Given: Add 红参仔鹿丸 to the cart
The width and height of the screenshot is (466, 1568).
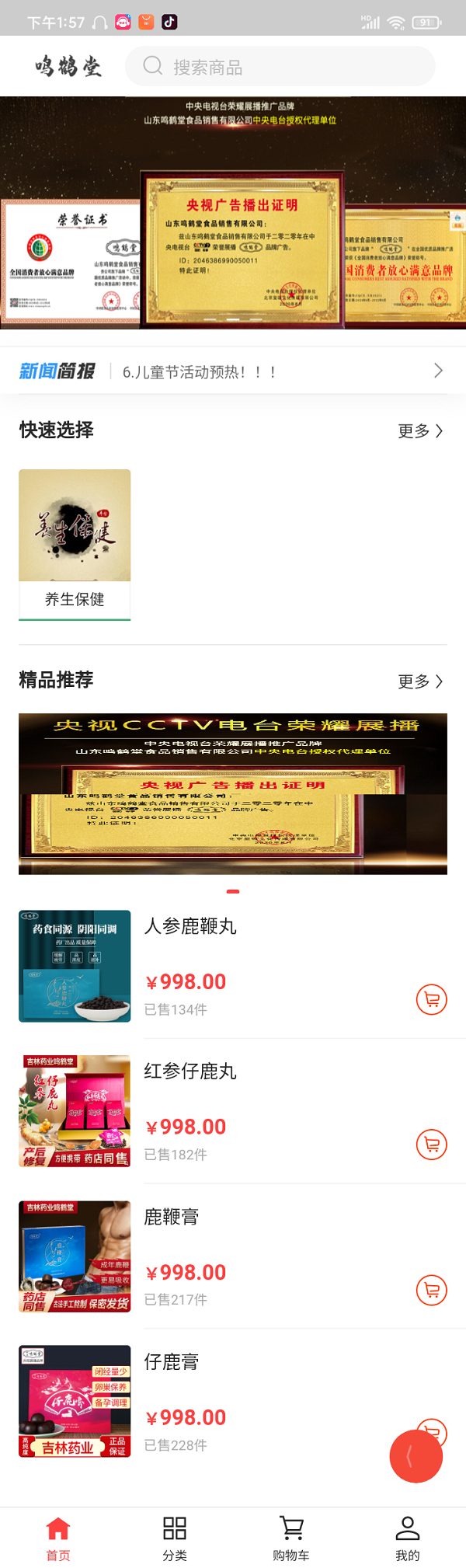Looking at the screenshot, I should 432,1145.
